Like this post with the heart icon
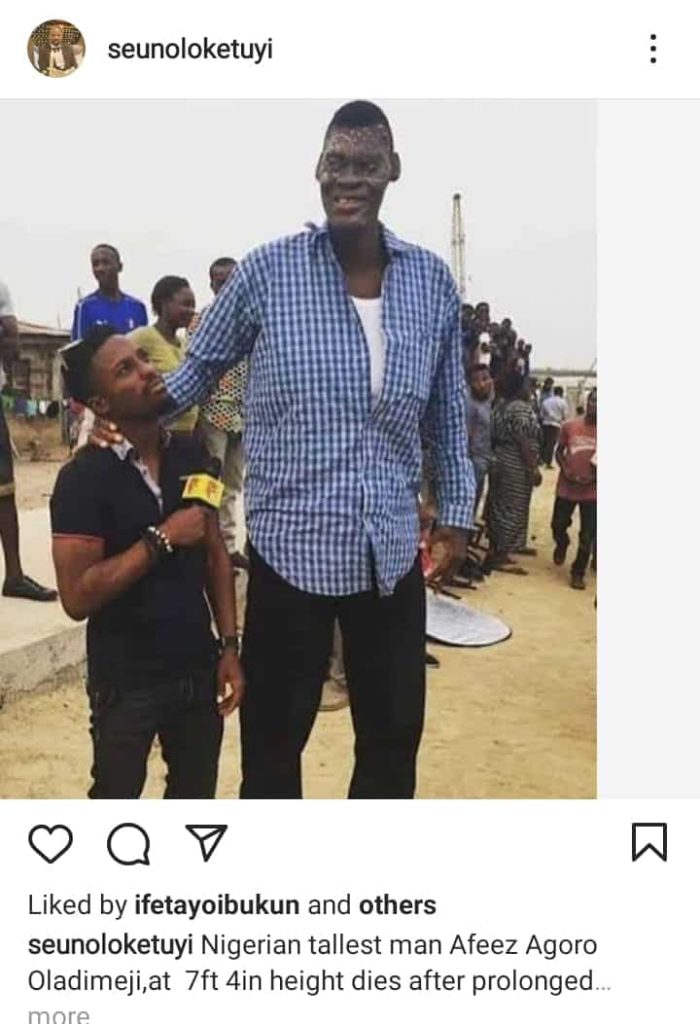This screenshot has width=700, height=1024. 50,844
